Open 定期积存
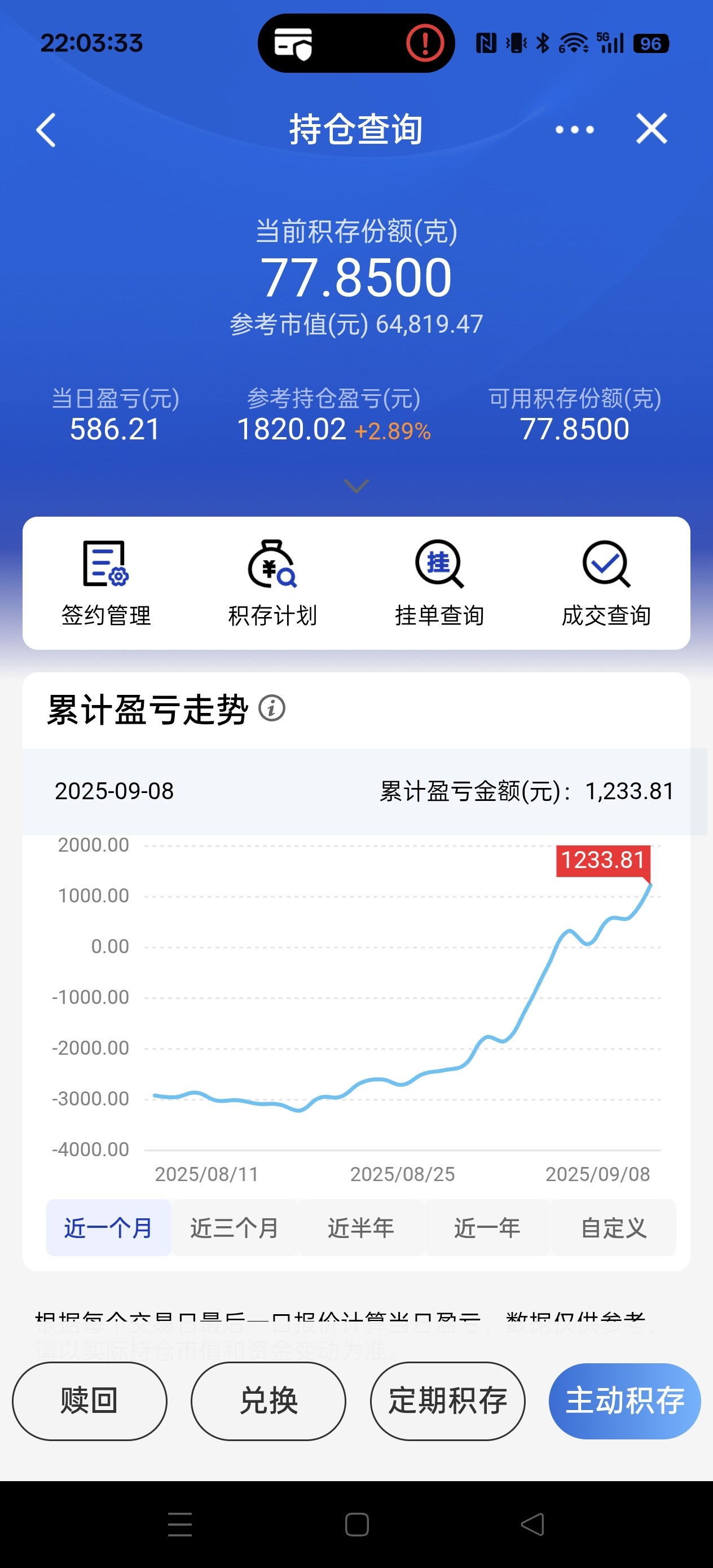 (x=447, y=1400)
